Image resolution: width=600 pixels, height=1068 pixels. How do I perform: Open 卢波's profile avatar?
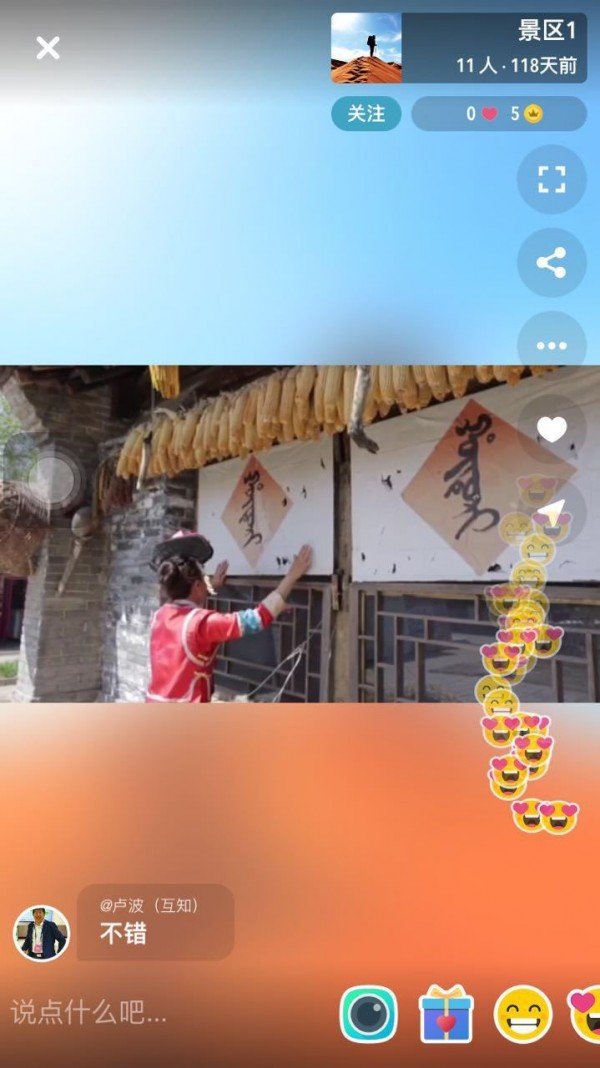pos(41,933)
